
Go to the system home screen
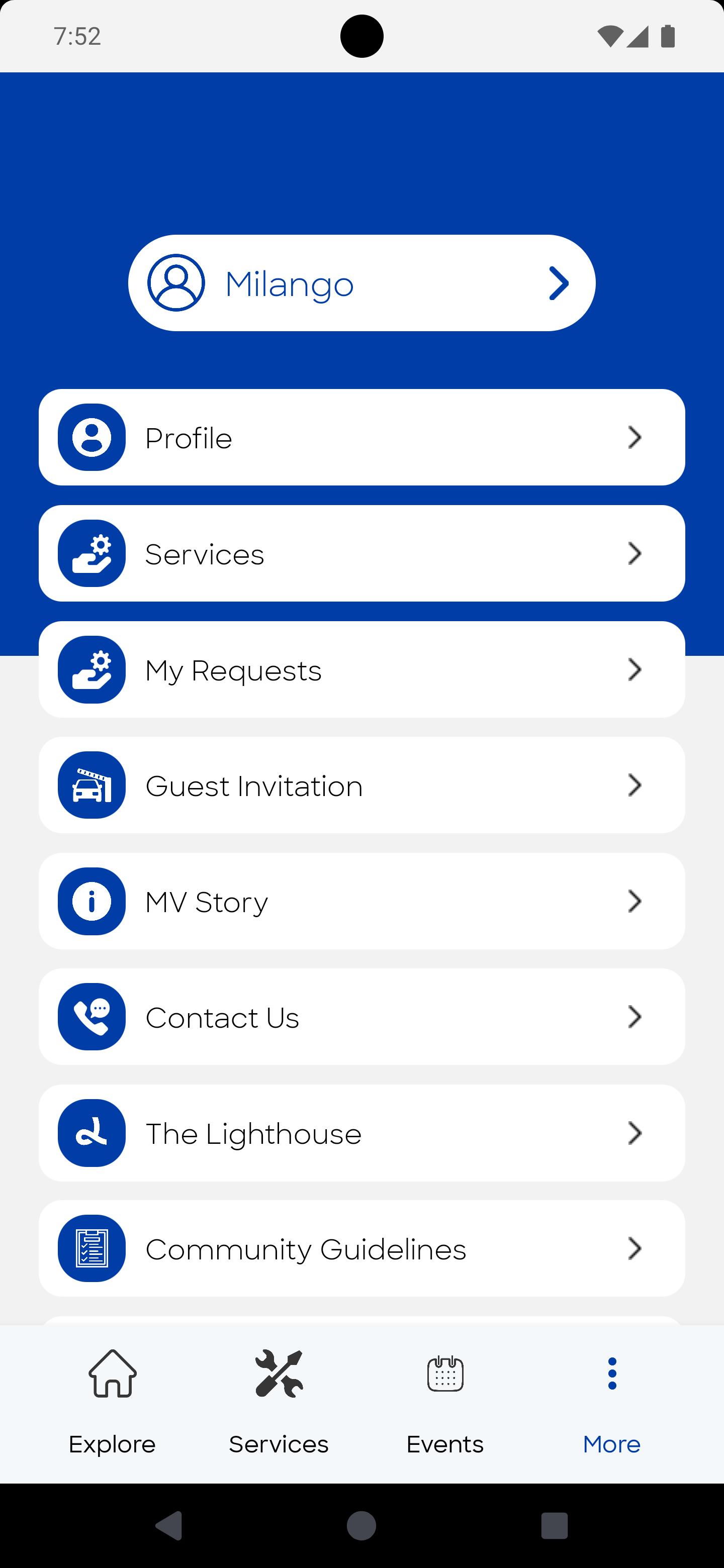[361, 1526]
